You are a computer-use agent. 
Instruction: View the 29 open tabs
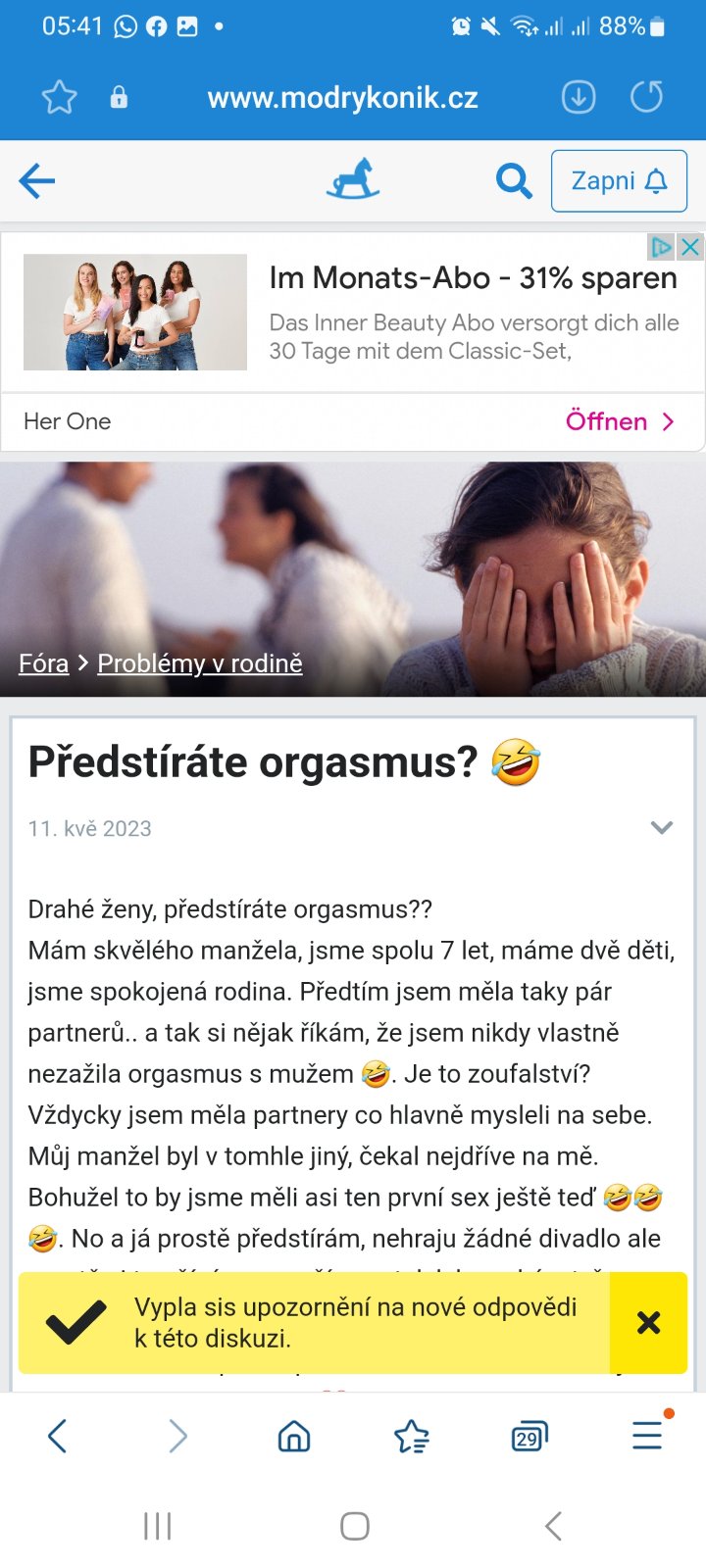pos(529,1437)
